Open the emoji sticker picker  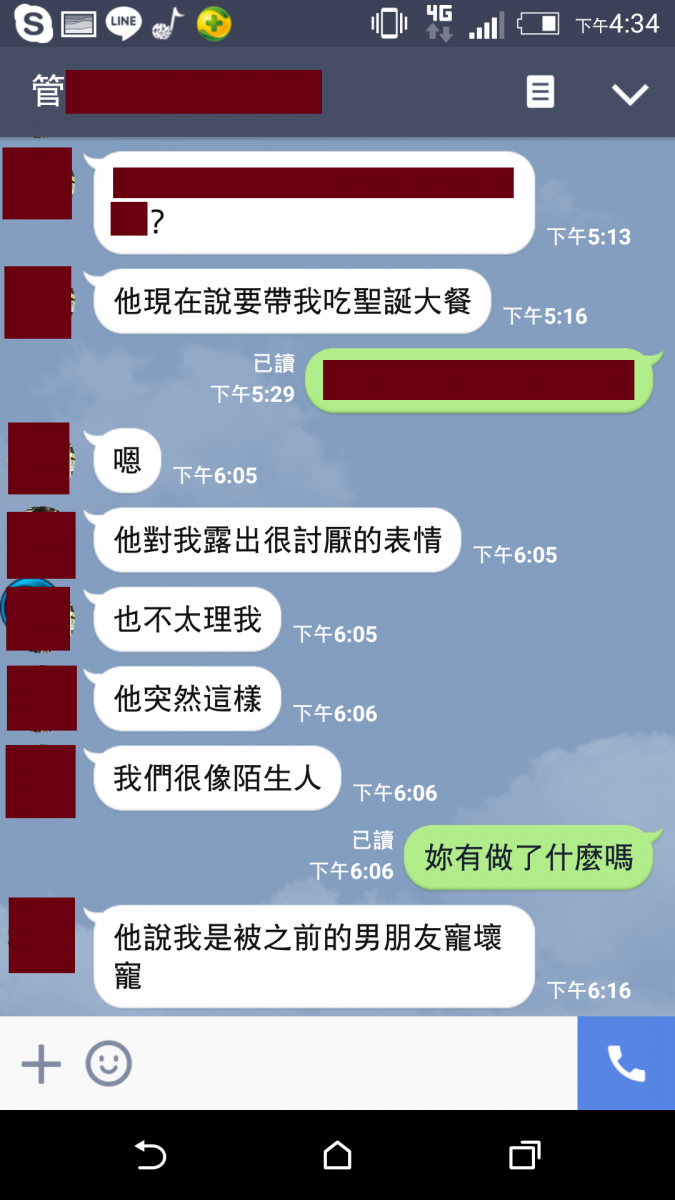tap(108, 1064)
